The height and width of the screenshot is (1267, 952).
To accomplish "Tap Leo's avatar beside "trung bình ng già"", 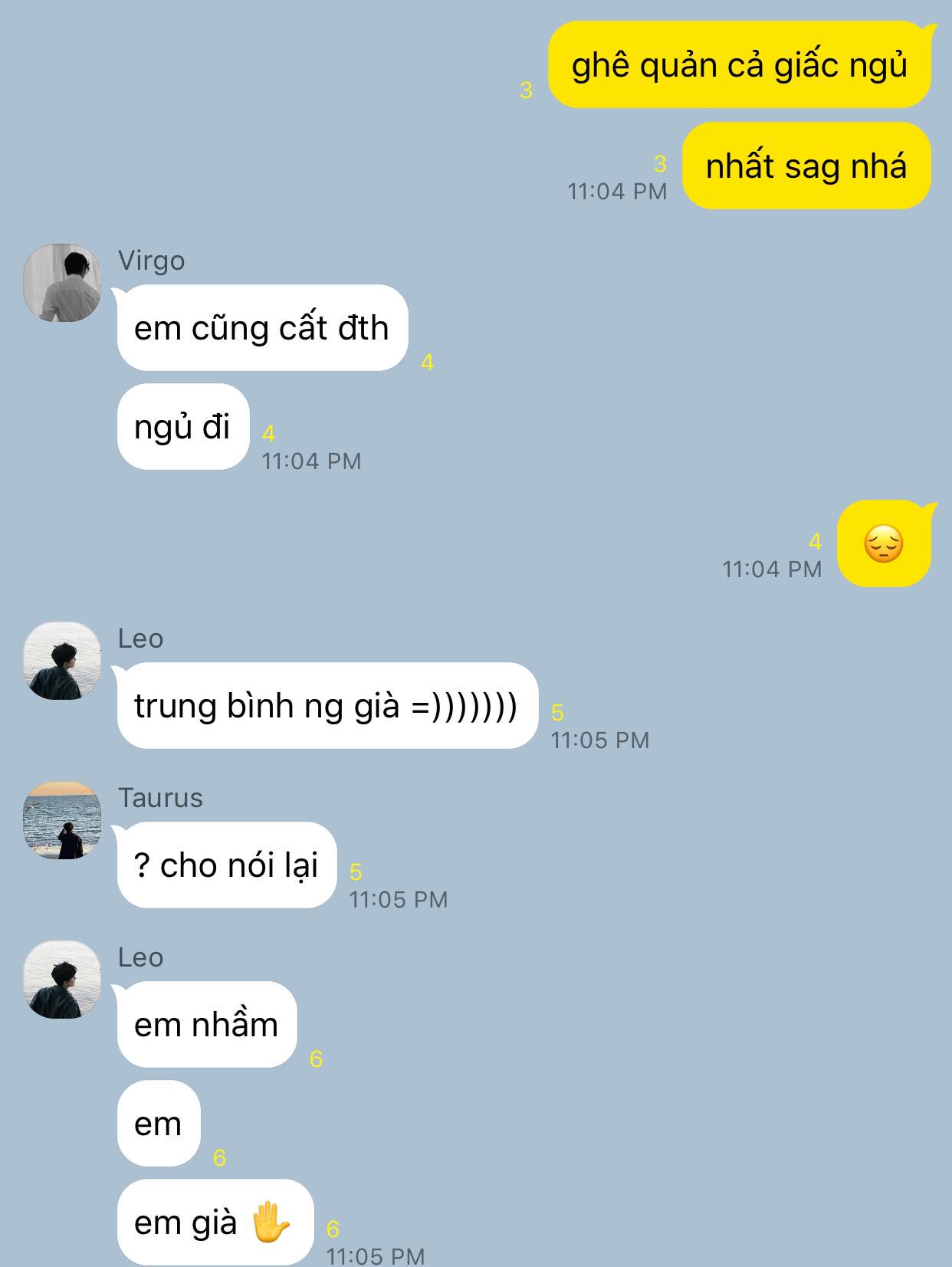I will (62, 661).
